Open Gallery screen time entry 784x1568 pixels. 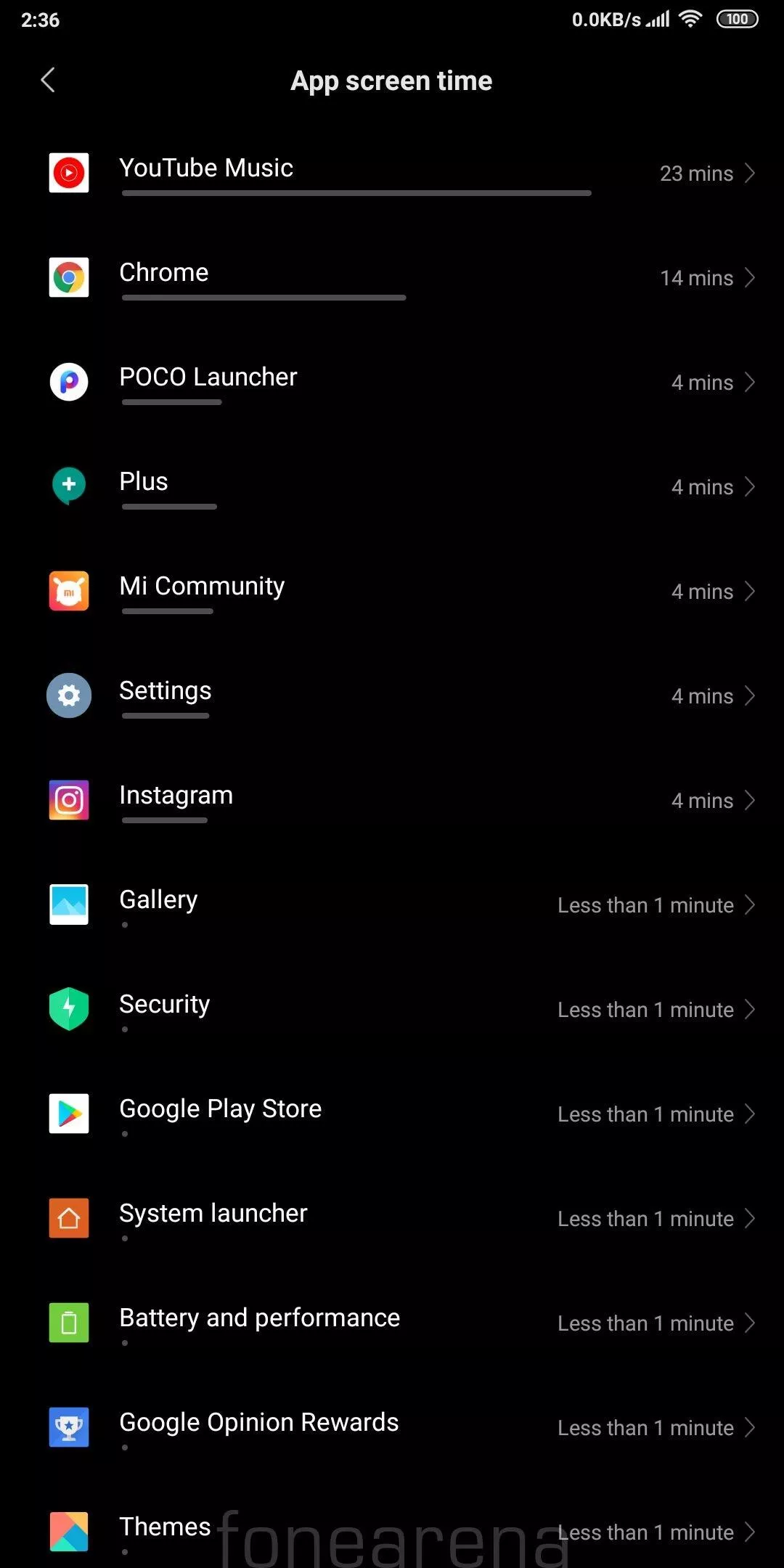click(392, 905)
